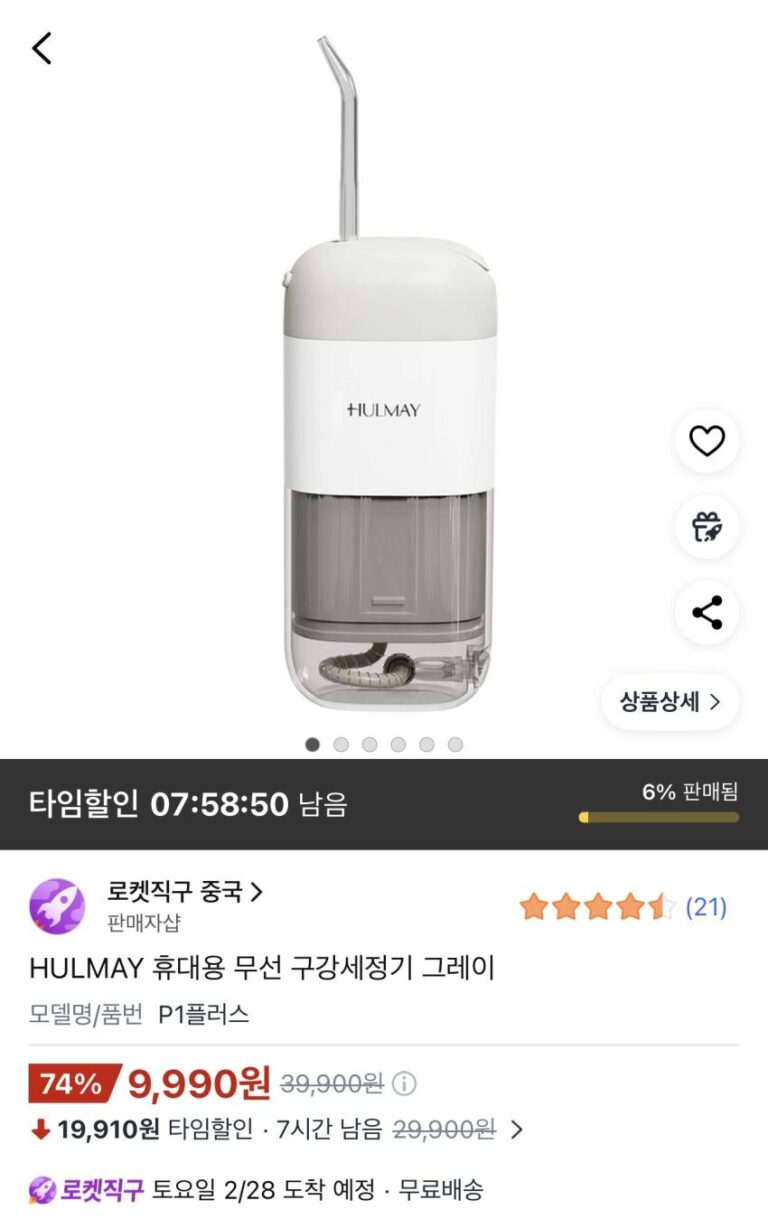Go back to the previous page
Image resolution: width=768 pixels, height=1228 pixels.
click(x=41, y=47)
